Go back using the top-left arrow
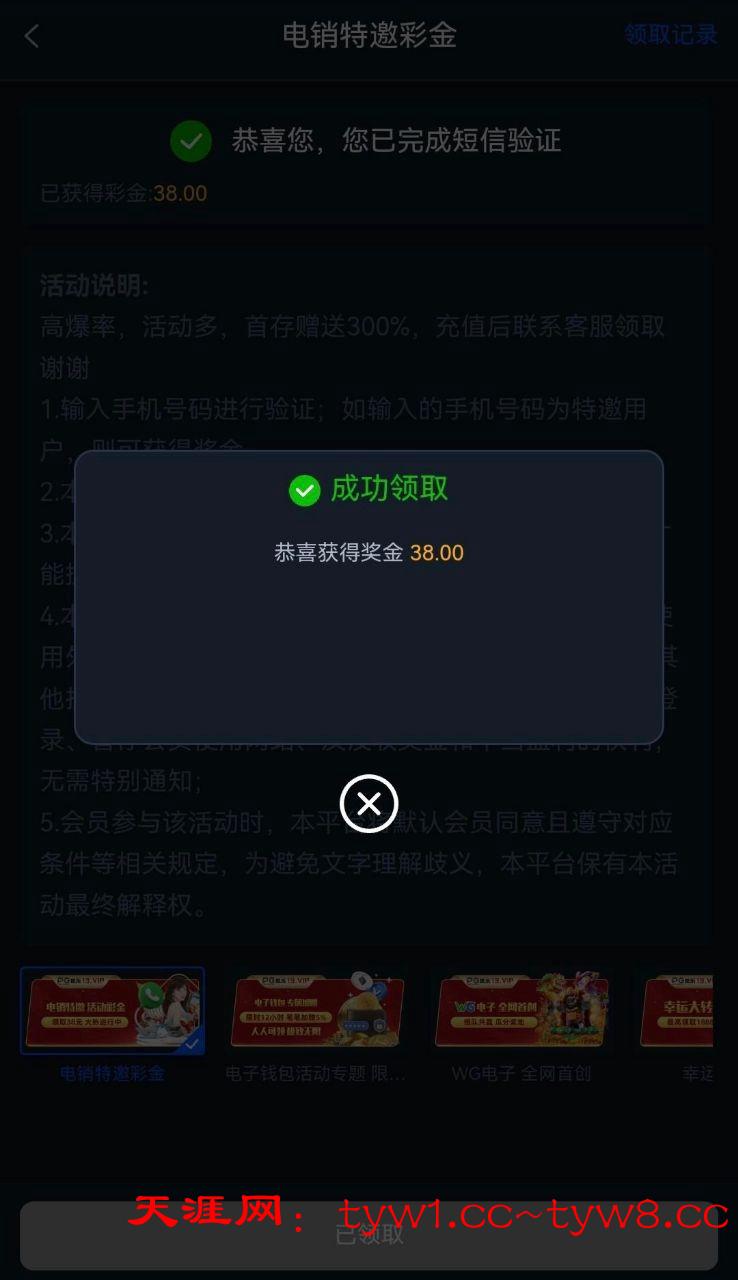Viewport: 738px width, 1280px height. pos(32,36)
